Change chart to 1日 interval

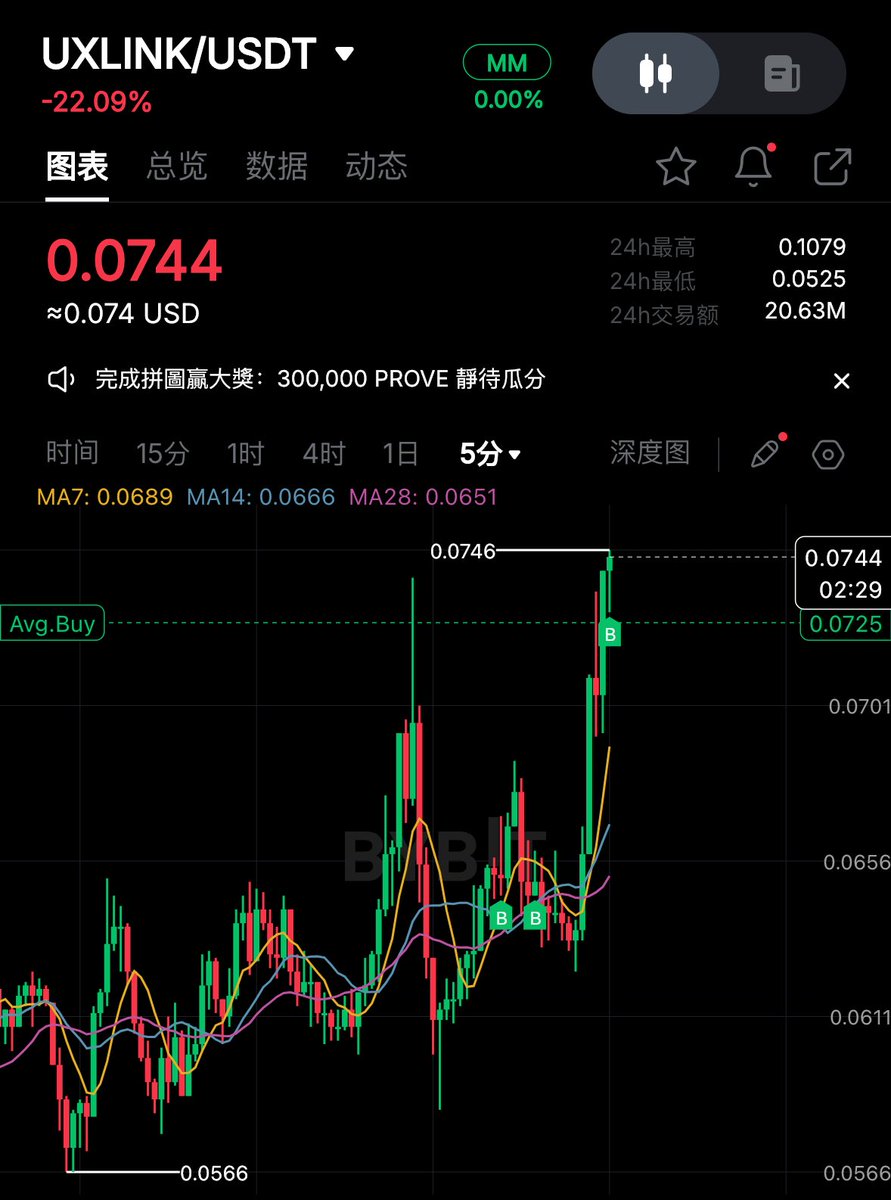coord(400,454)
